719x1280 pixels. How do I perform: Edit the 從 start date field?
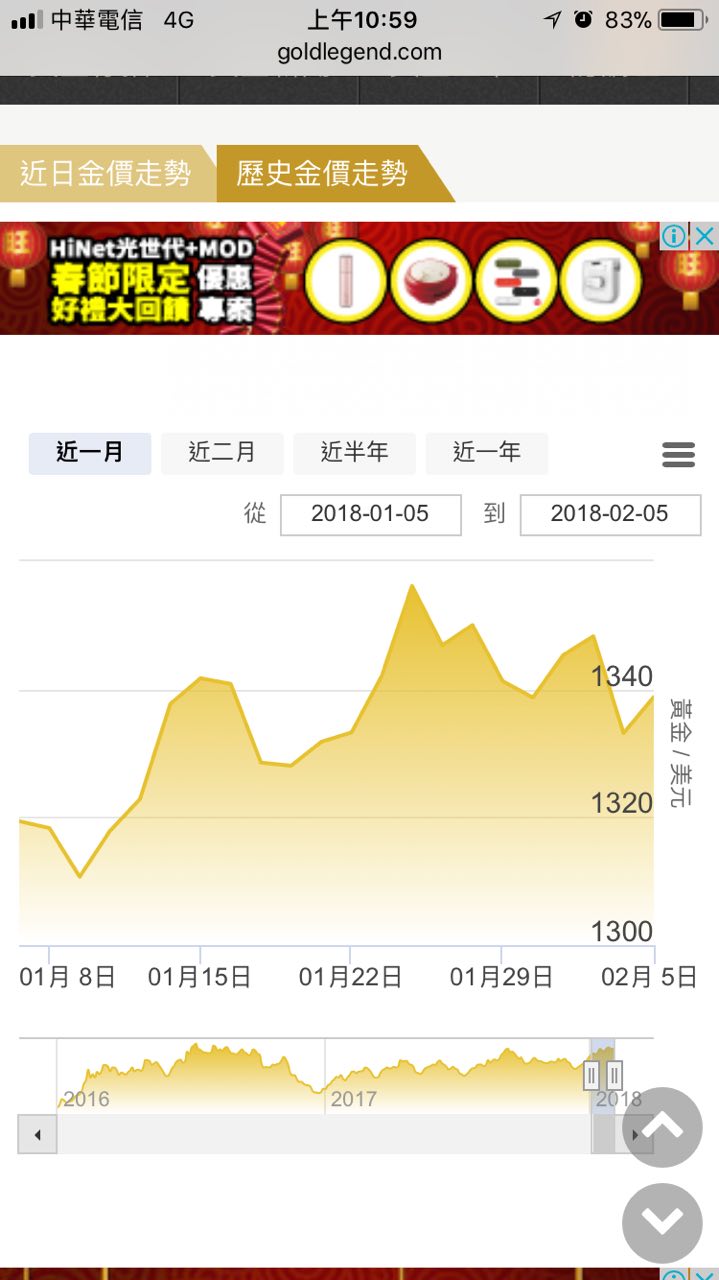point(370,514)
